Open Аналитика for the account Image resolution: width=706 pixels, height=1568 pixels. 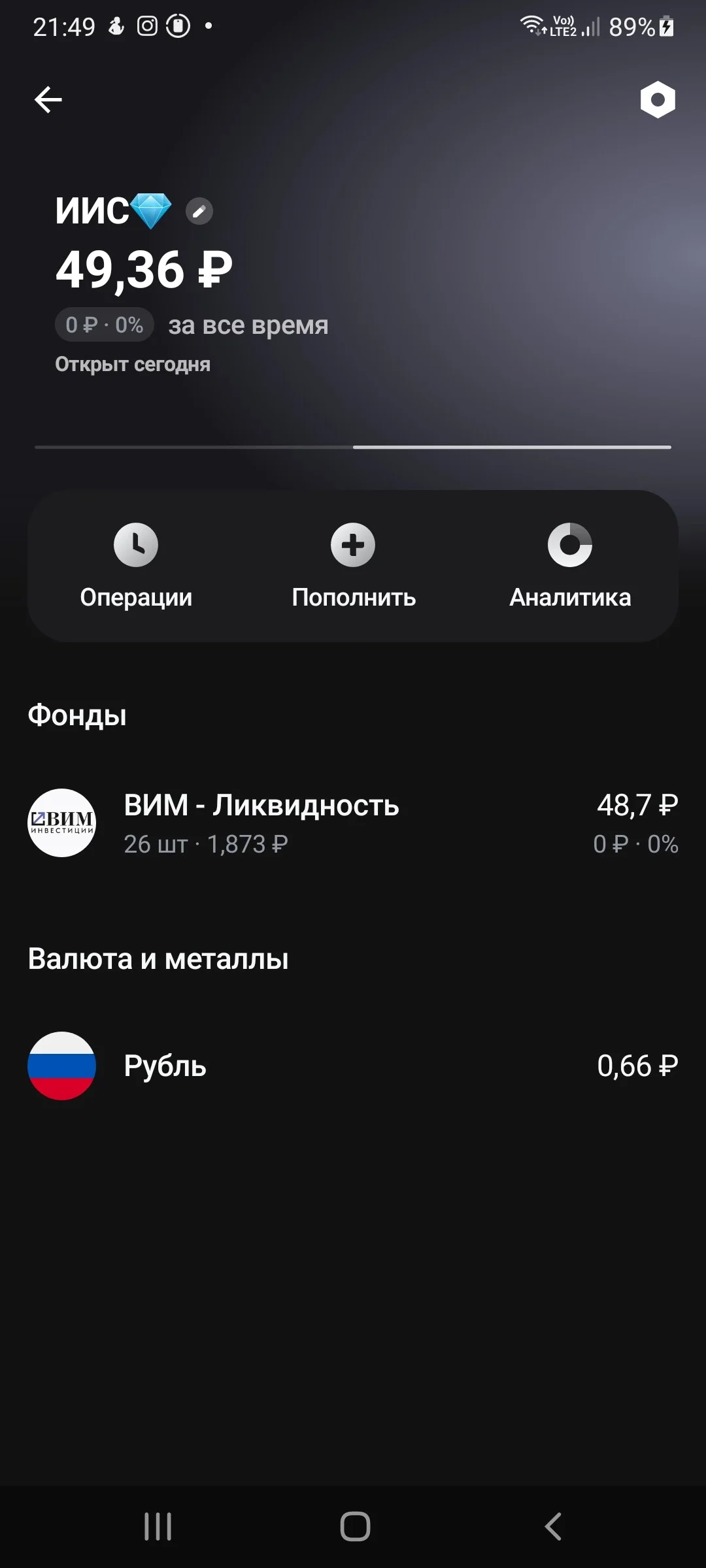tap(570, 566)
